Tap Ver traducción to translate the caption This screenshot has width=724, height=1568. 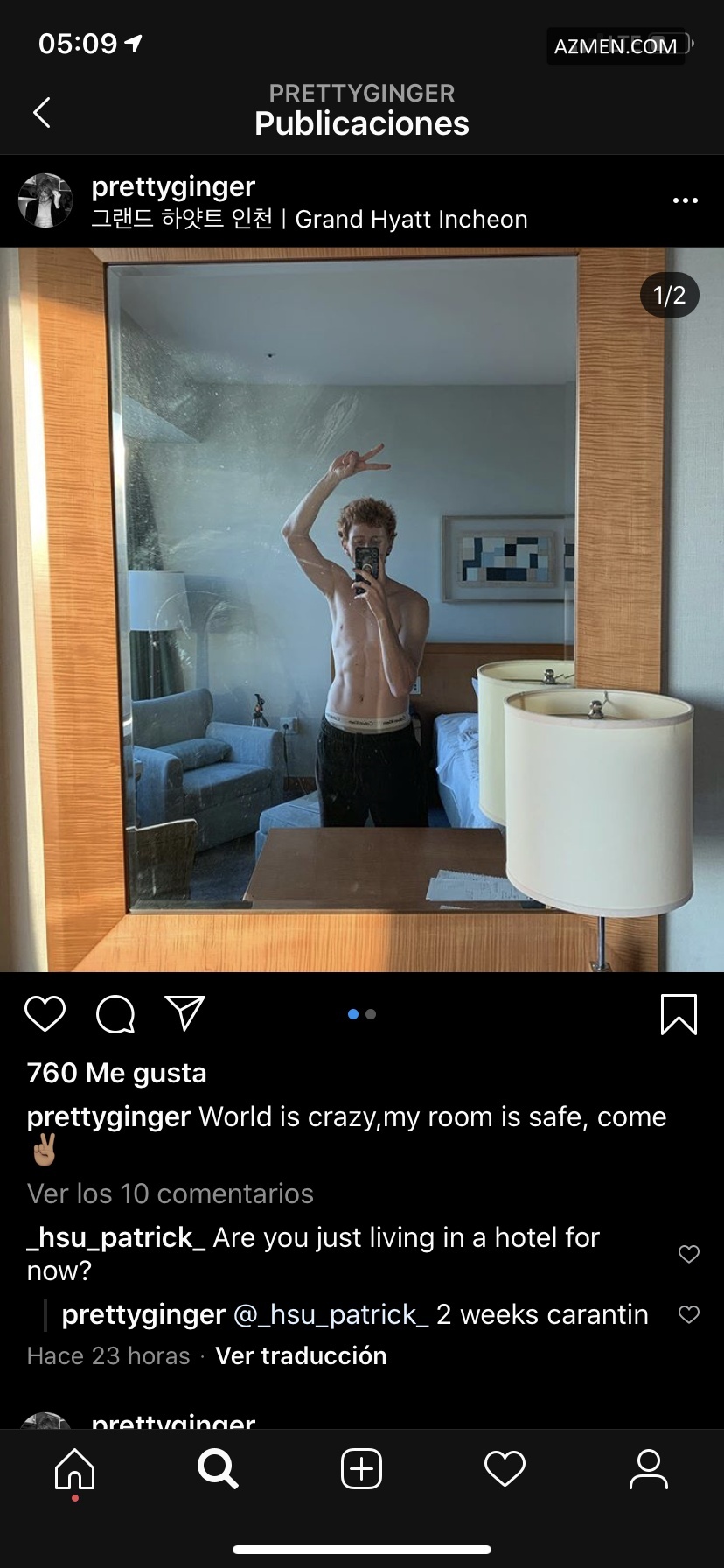(301, 1355)
